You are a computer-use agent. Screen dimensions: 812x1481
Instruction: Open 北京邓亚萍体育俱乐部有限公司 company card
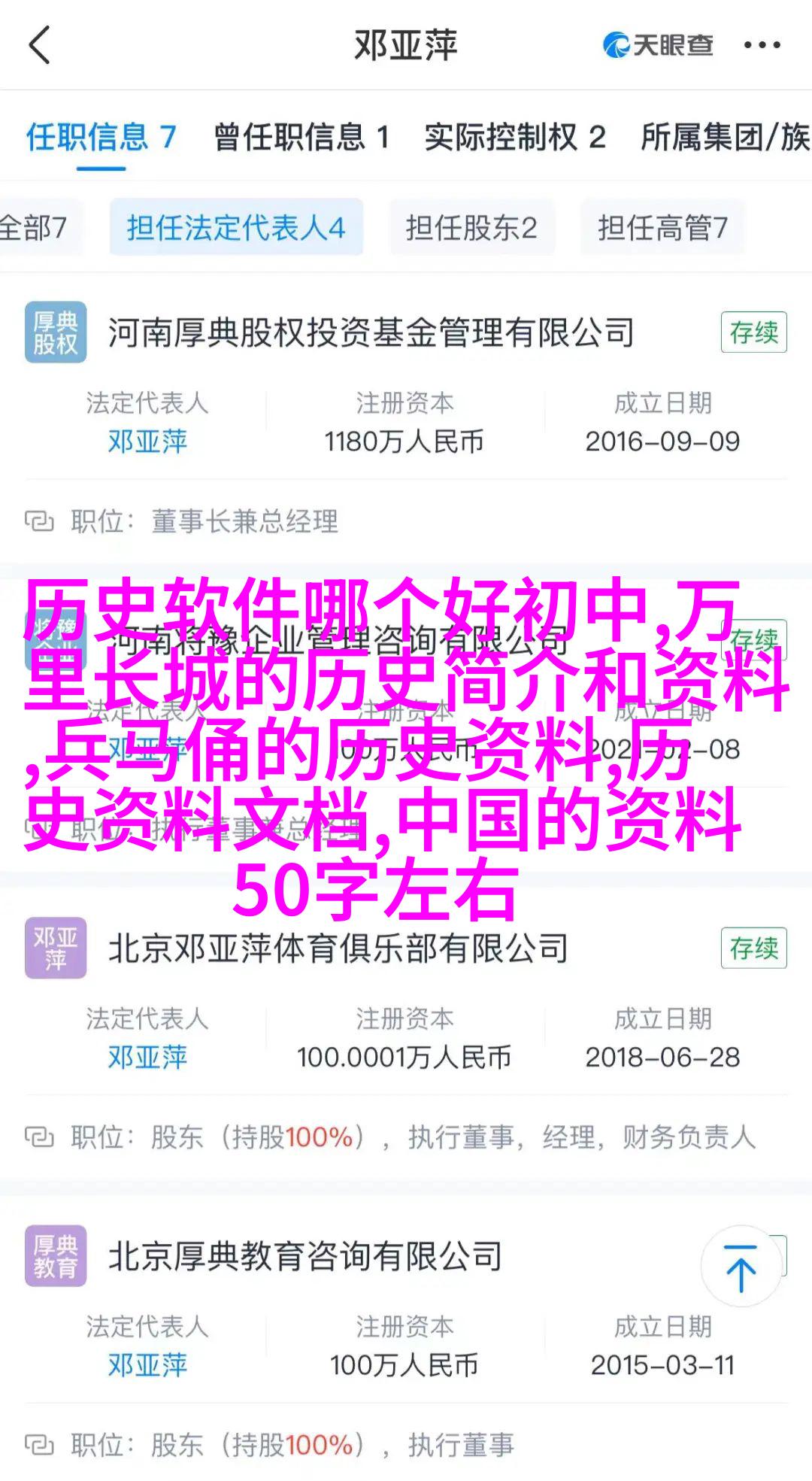pyautogui.click(x=338, y=948)
